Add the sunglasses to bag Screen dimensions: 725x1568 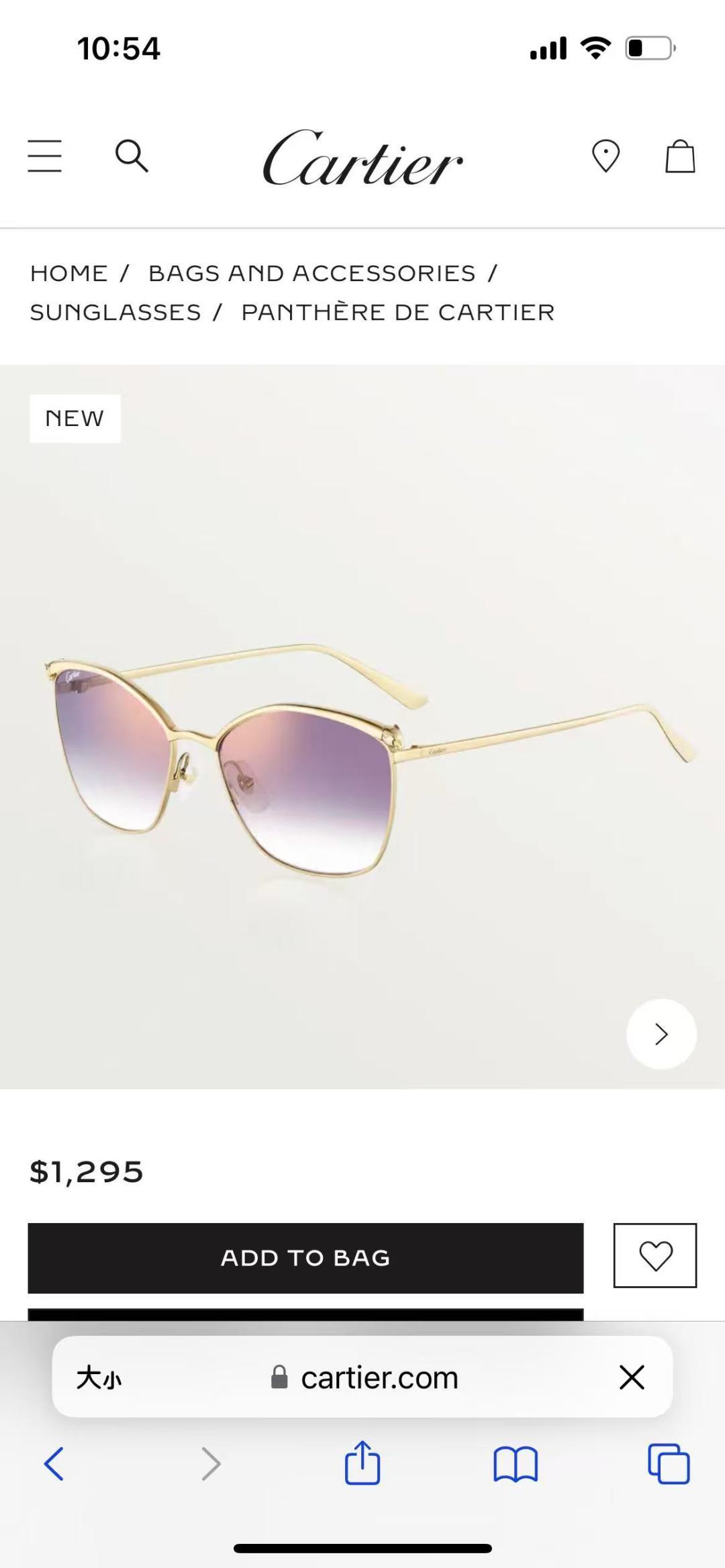(x=305, y=1258)
